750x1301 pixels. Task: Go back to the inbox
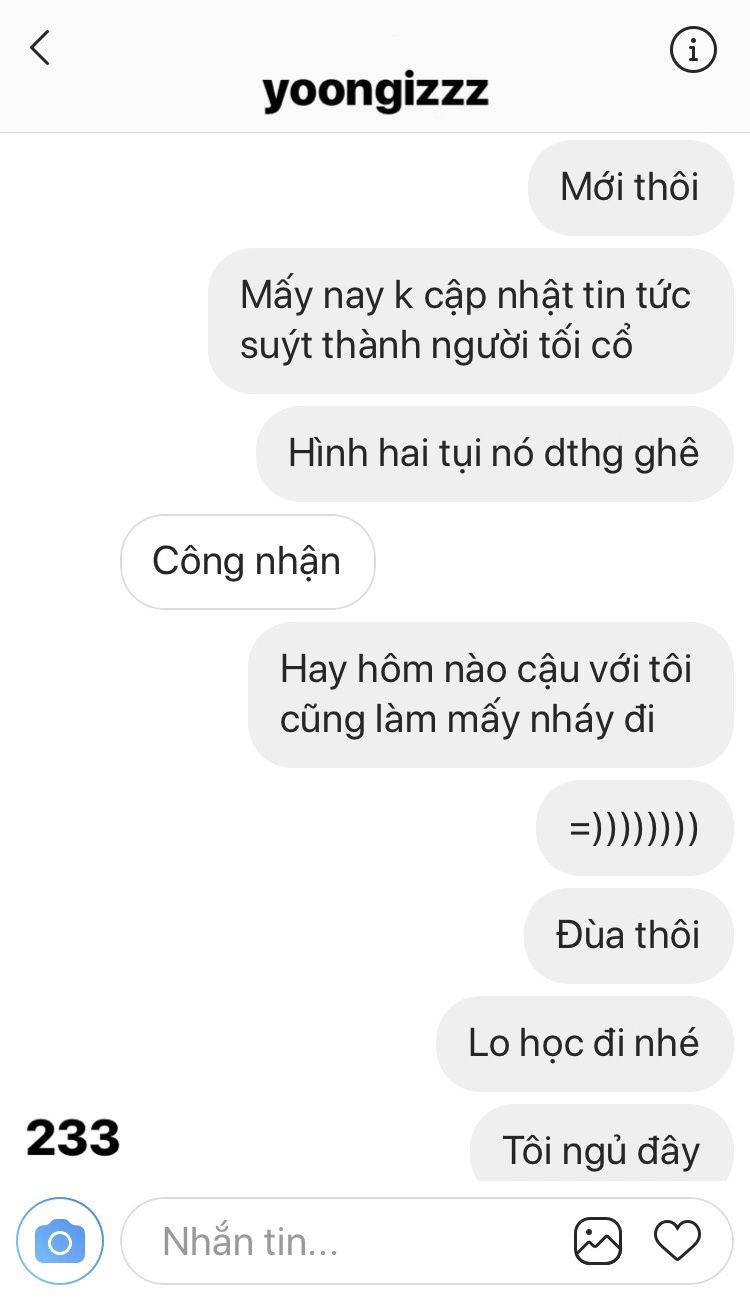pos(40,48)
